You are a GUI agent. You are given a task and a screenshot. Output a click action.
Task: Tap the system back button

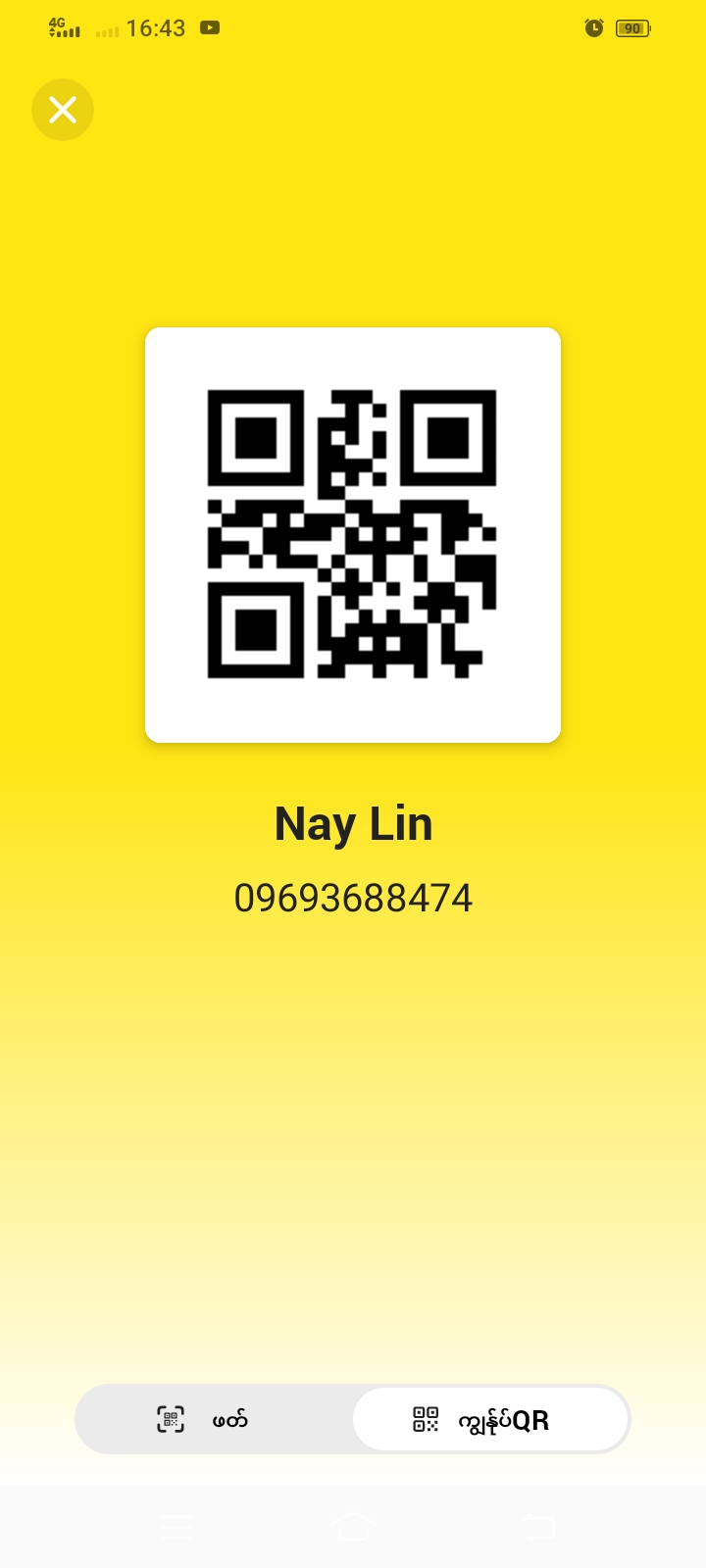[537, 1526]
